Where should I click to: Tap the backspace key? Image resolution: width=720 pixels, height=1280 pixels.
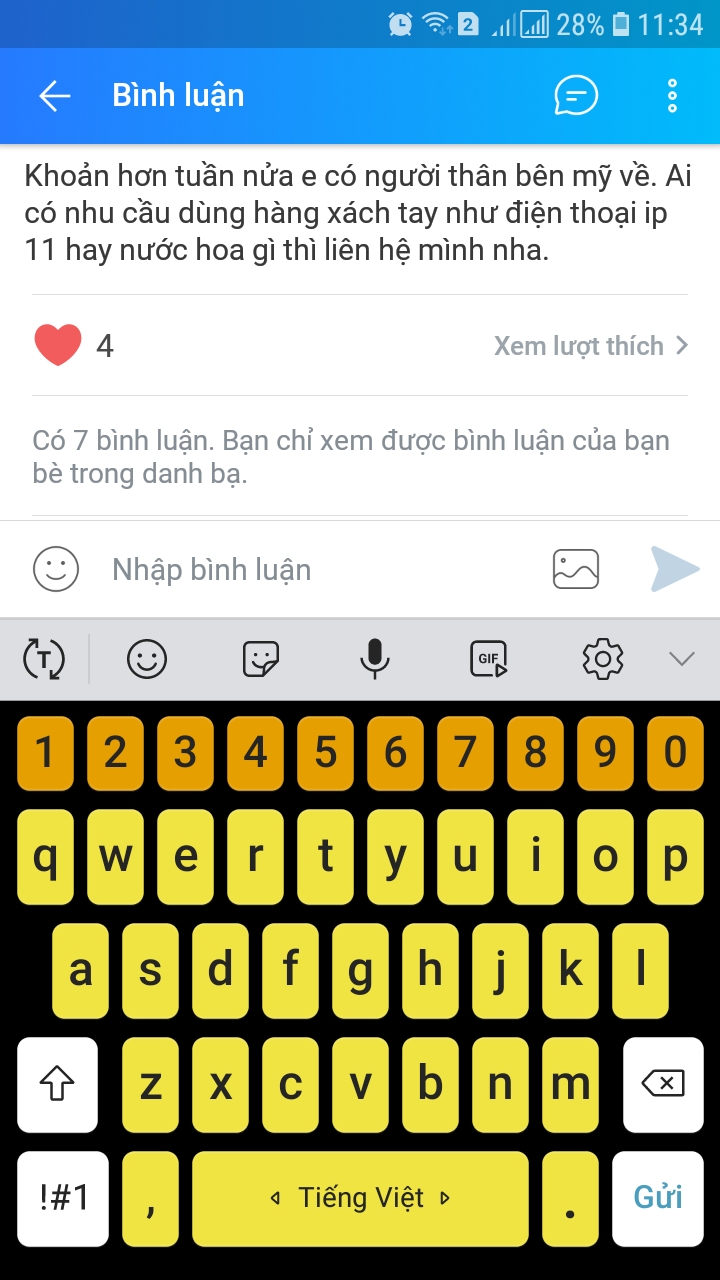tap(661, 1084)
